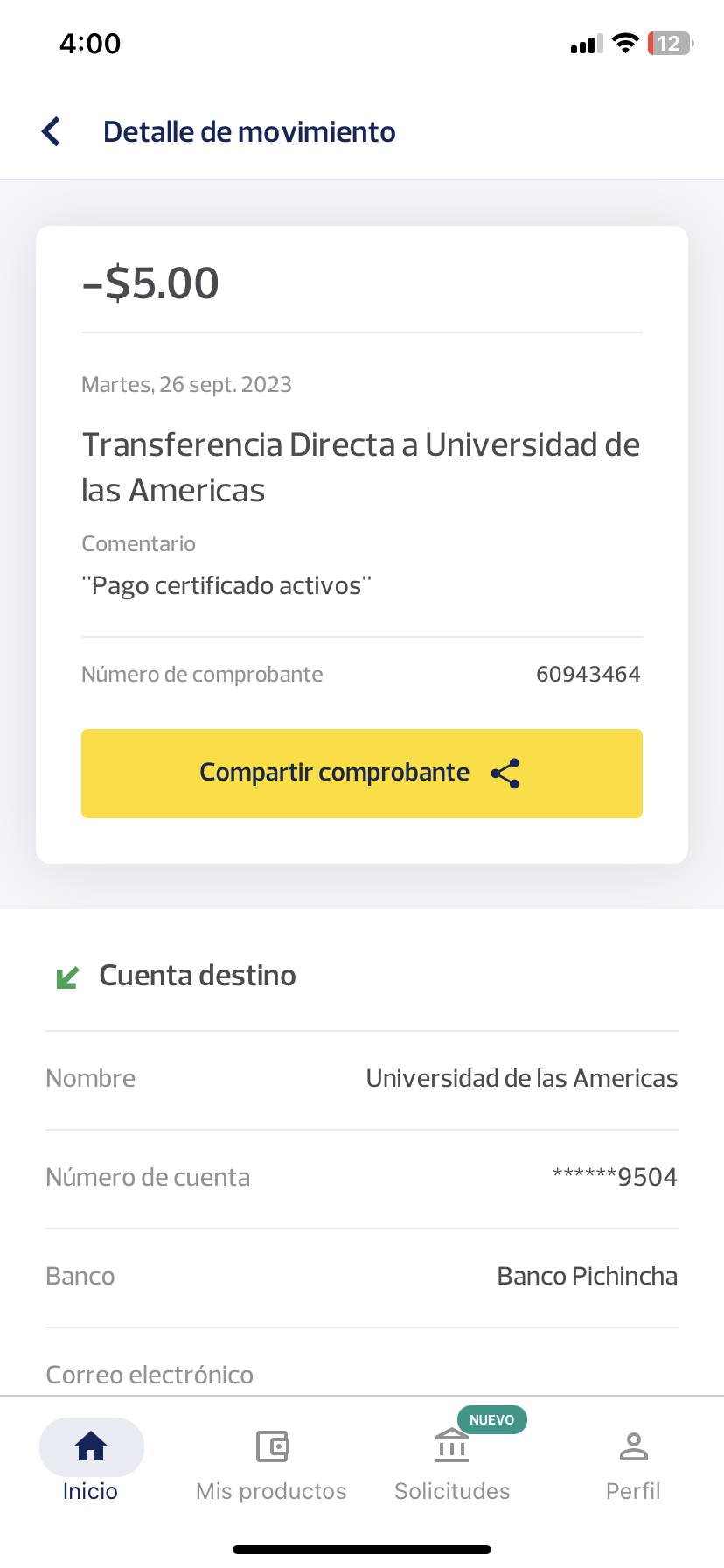Share receipt with Compartir comprobante button

(x=361, y=773)
